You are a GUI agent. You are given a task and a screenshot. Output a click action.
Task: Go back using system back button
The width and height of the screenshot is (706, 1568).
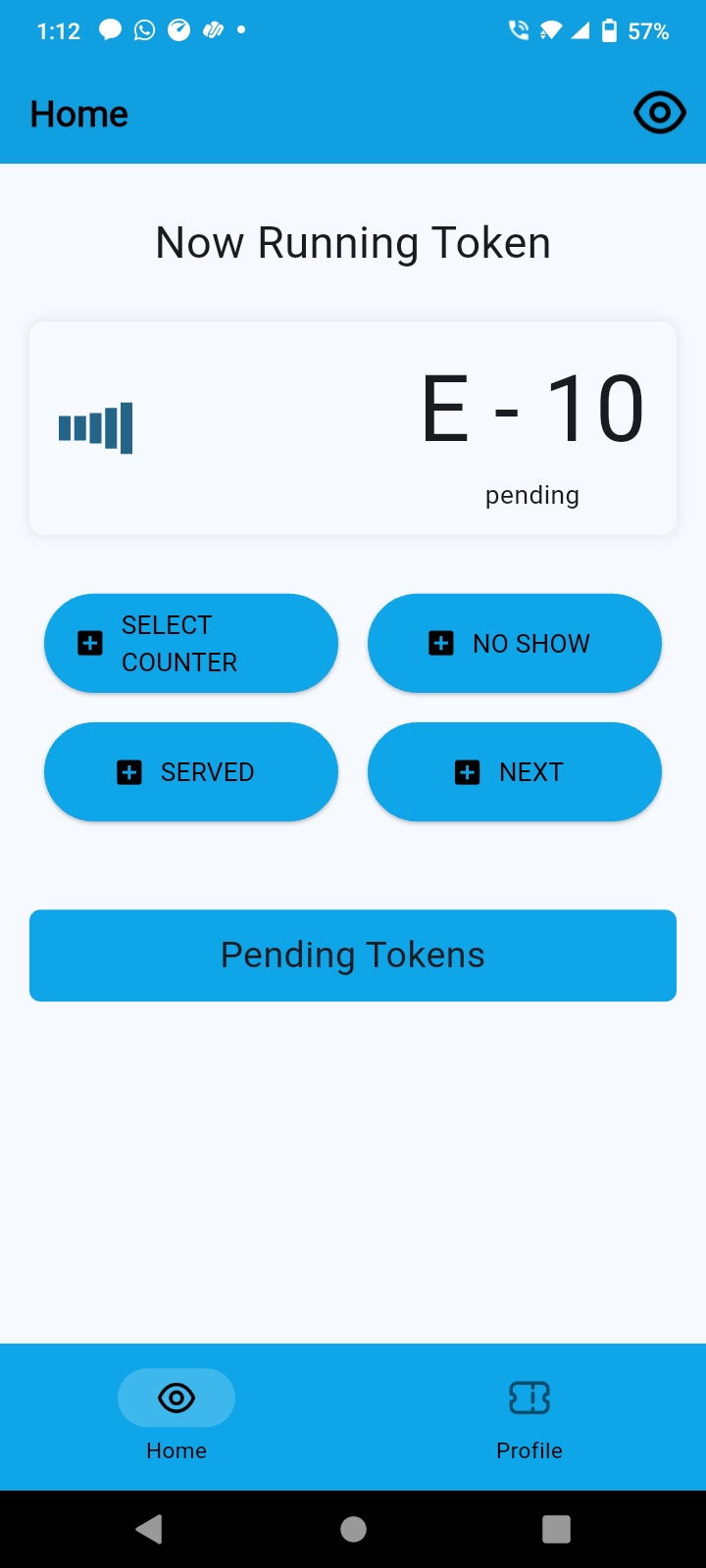tap(149, 1529)
